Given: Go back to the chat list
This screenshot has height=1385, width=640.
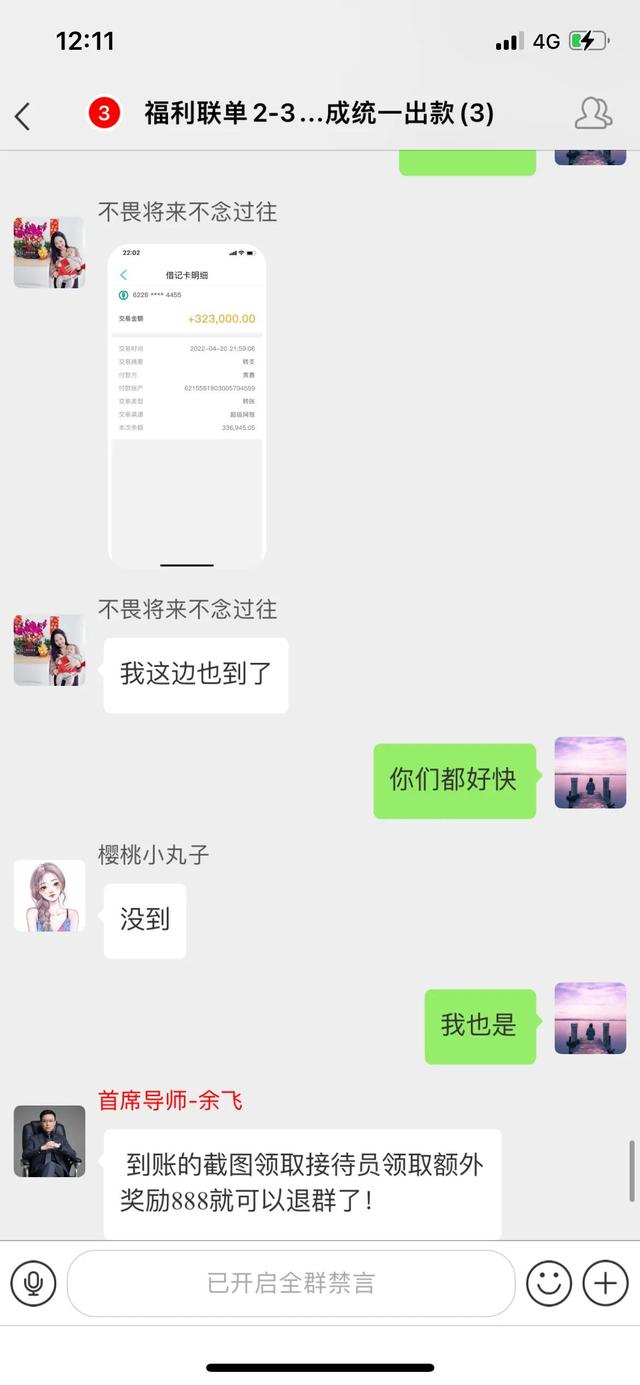Looking at the screenshot, I should click(x=23, y=116).
